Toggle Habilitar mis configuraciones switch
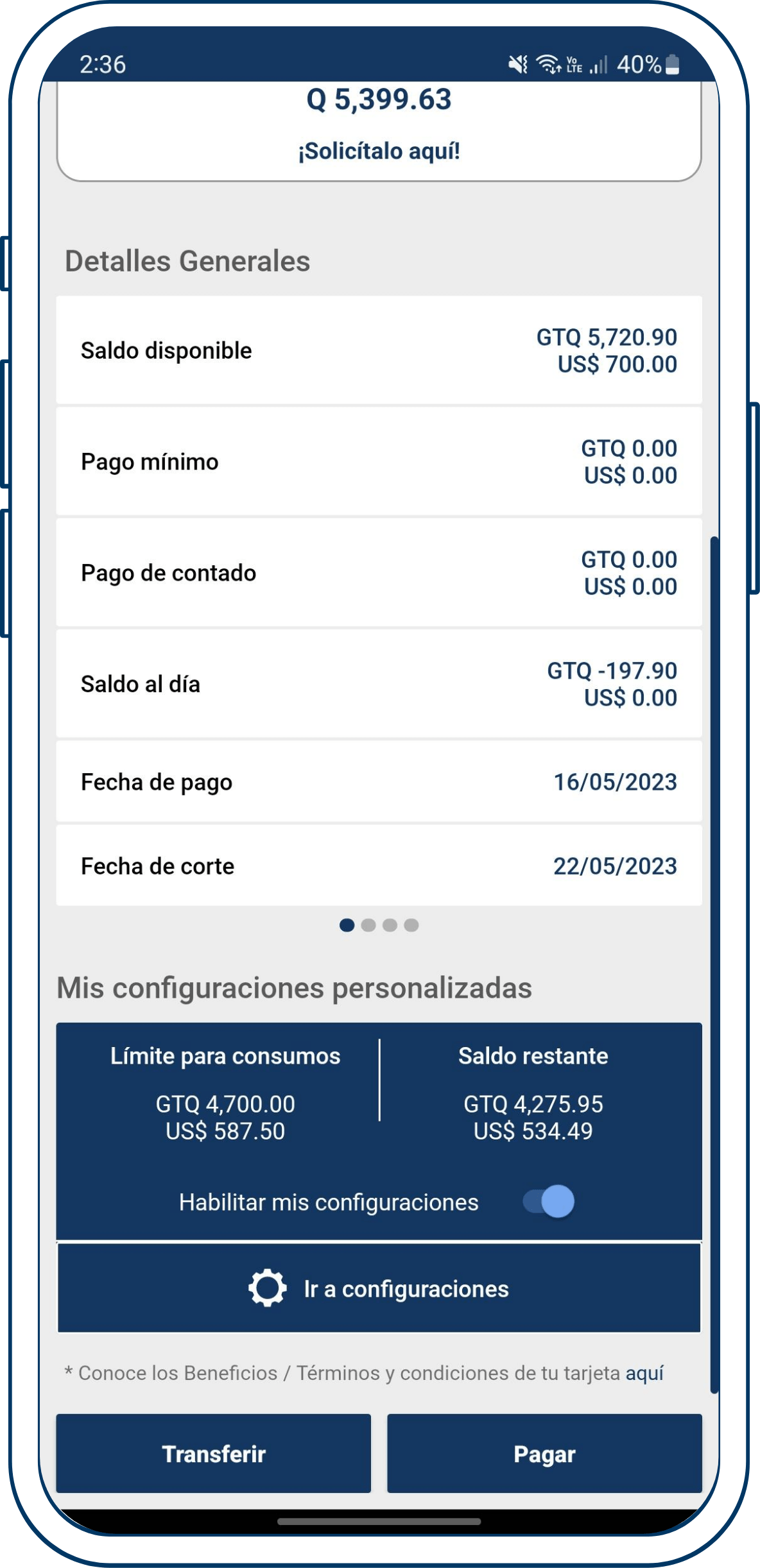Screen dimensions: 760x1568 549,1201
